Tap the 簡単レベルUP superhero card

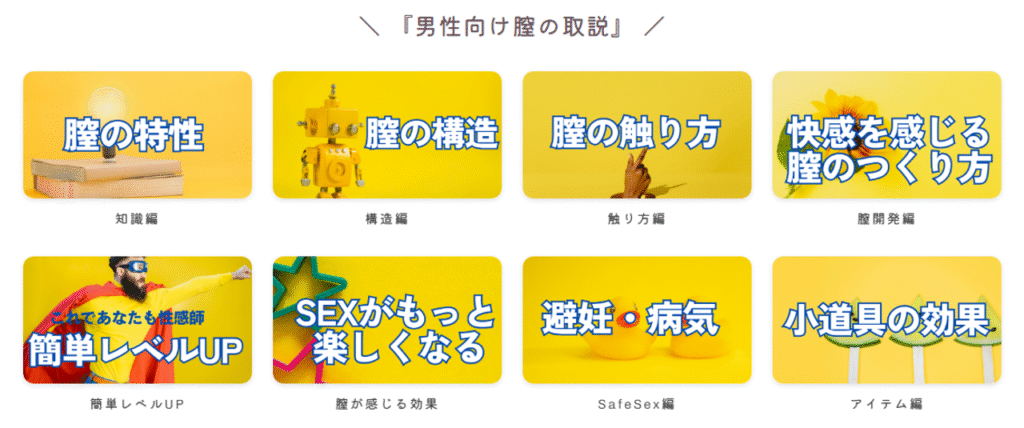(137, 320)
